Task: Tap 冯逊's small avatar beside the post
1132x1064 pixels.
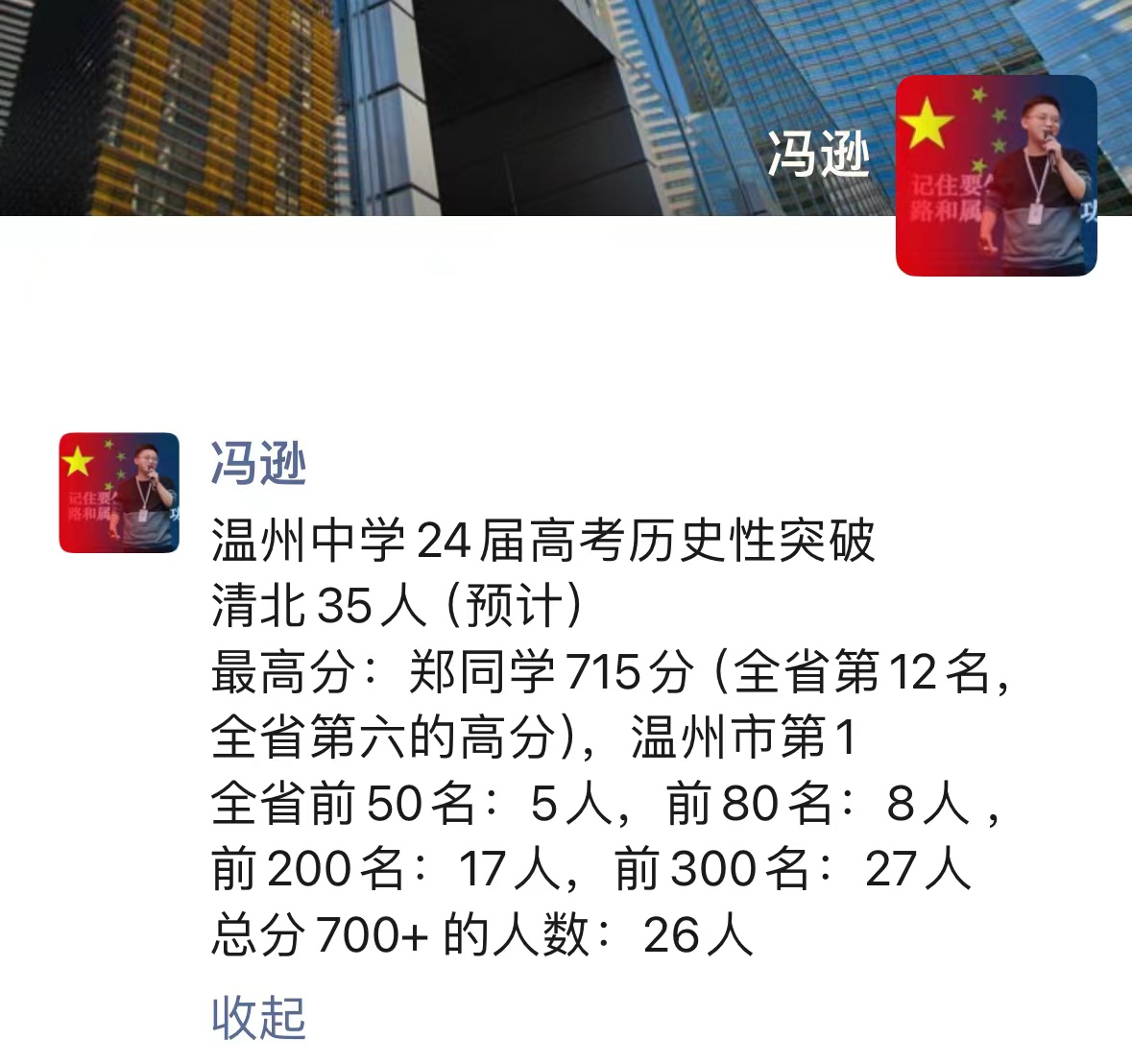Action: [119, 493]
